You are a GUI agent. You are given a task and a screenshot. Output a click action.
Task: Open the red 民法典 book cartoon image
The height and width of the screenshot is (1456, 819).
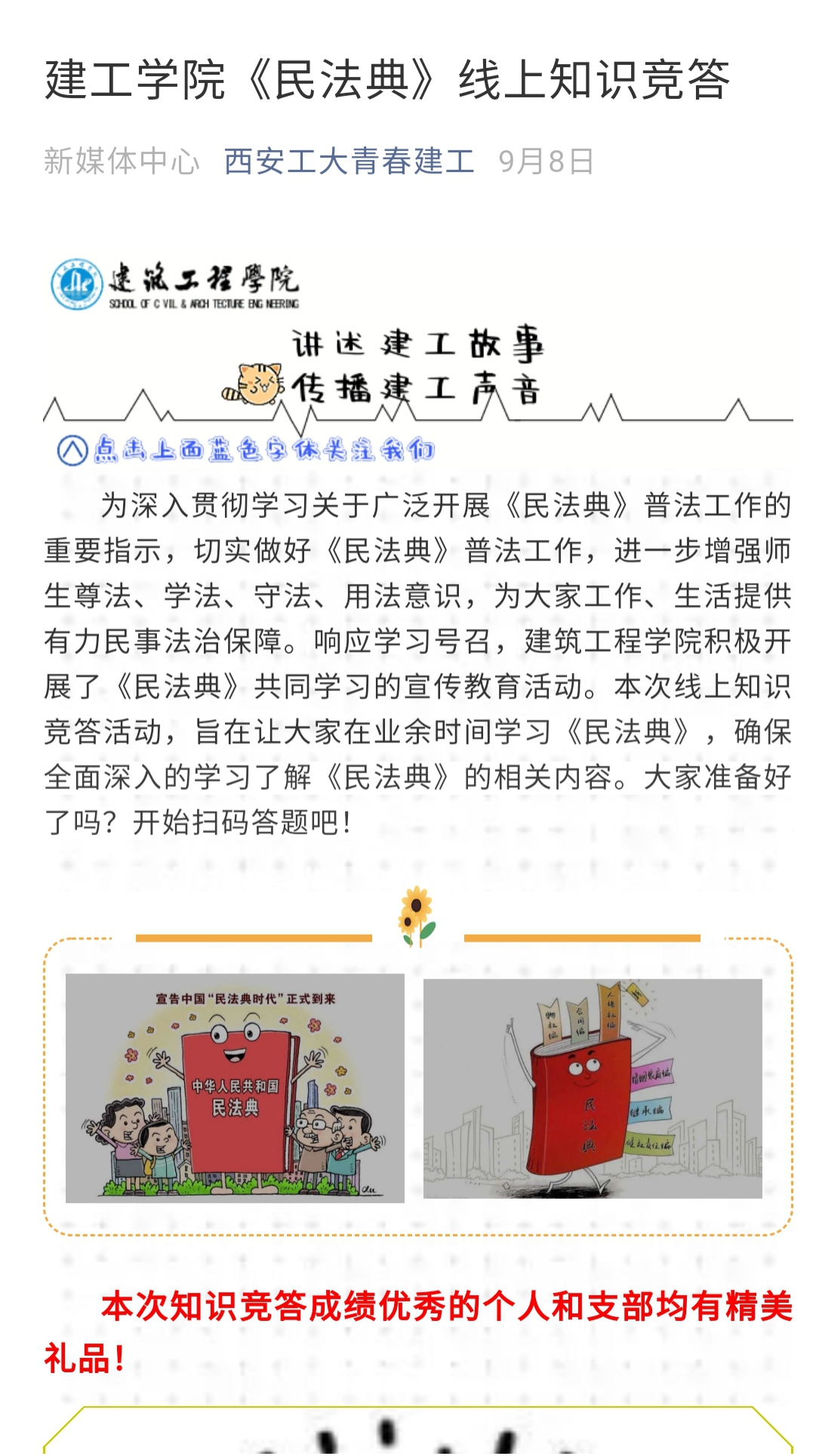point(593,1088)
